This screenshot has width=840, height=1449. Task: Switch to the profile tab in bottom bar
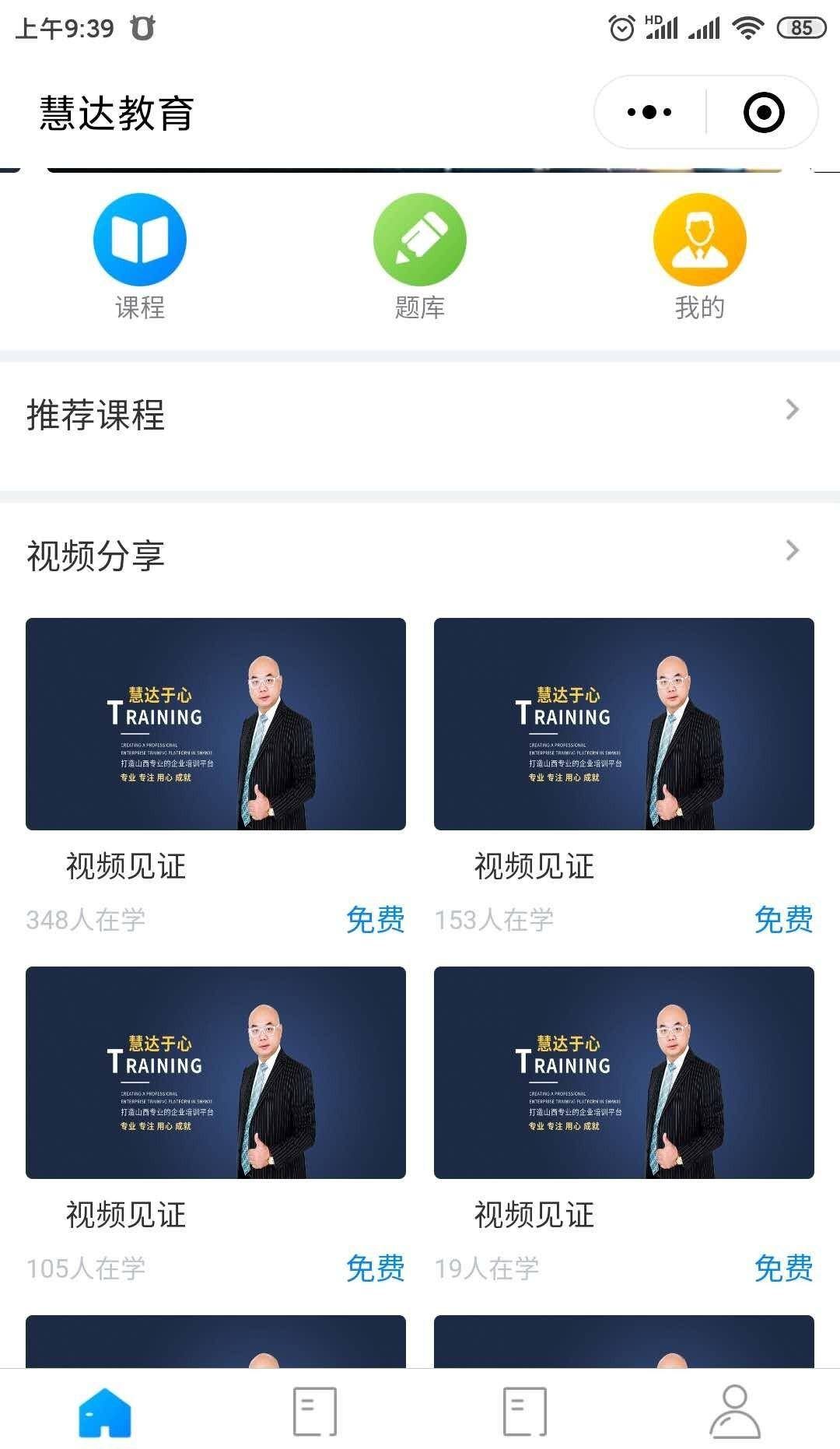point(734,1411)
